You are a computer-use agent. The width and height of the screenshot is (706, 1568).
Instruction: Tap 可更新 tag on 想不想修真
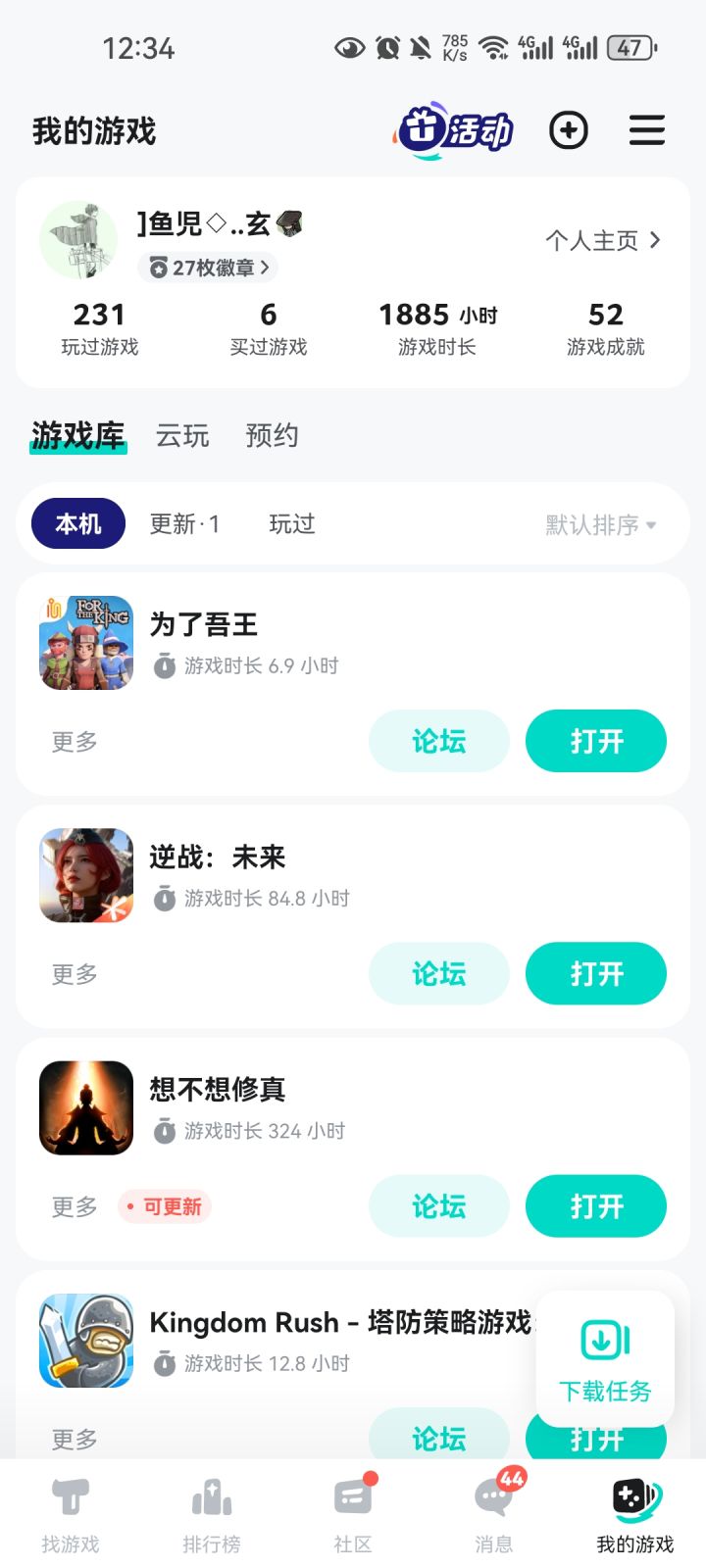(166, 1206)
